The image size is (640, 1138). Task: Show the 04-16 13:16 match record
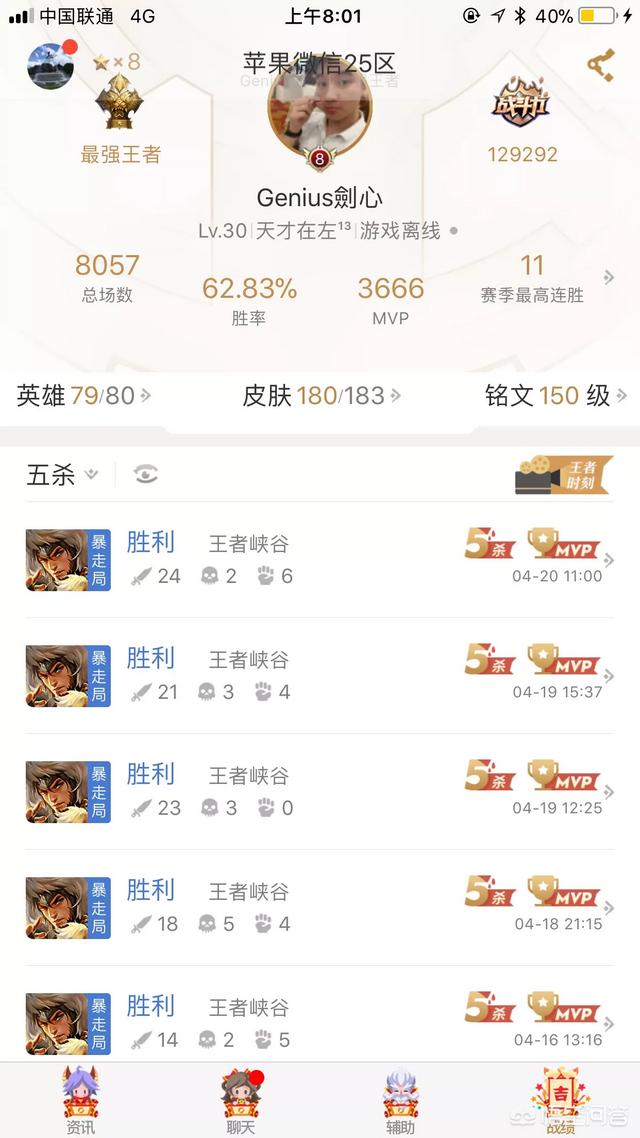[320, 1020]
